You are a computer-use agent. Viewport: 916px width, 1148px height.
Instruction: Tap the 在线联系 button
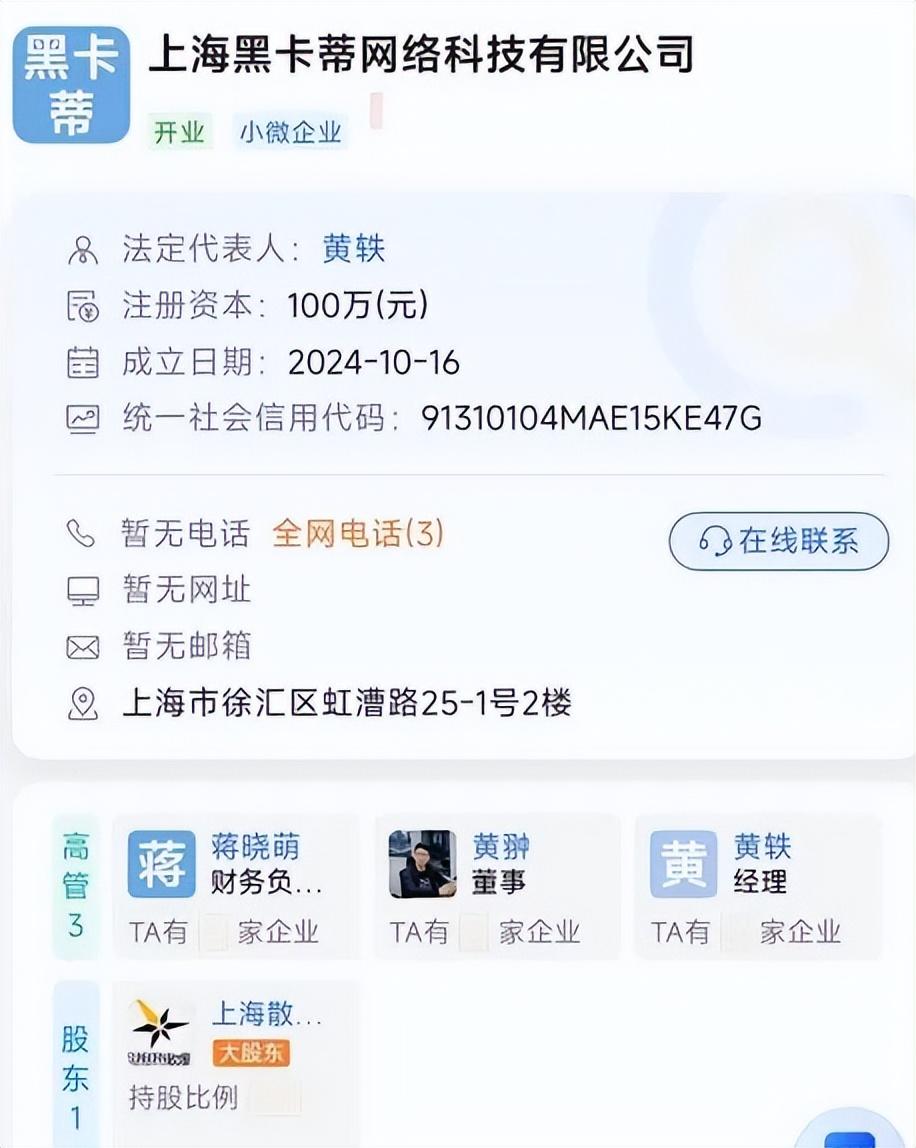pos(778,541)
